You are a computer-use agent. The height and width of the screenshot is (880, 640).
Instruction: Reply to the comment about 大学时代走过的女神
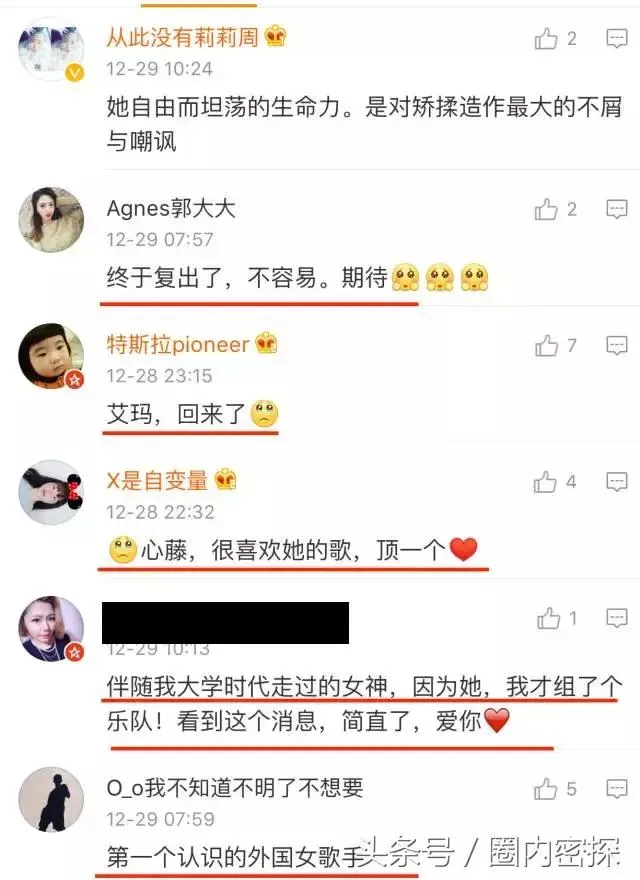point(617,619)
